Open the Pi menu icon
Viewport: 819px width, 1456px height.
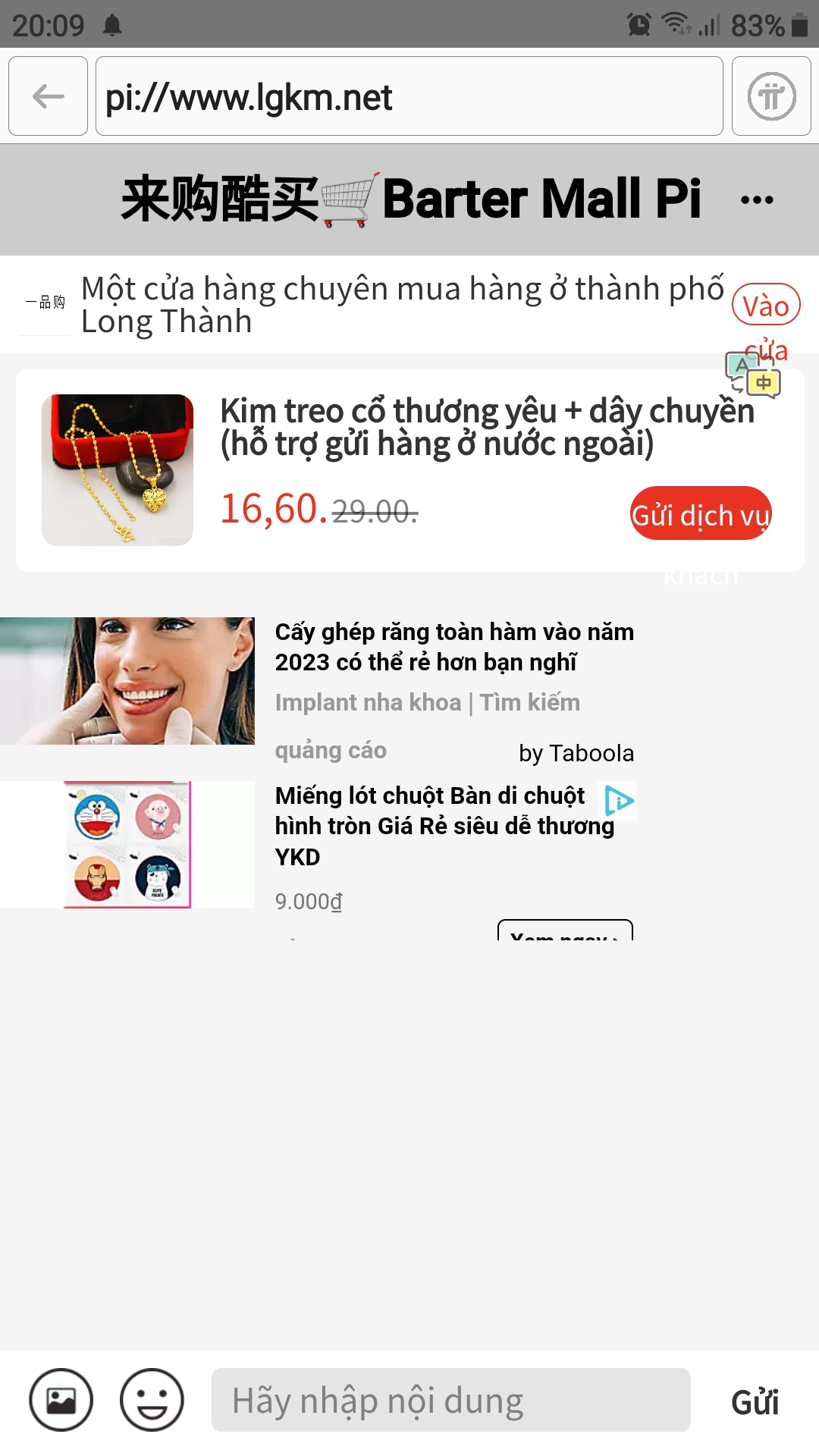point(771,96)
